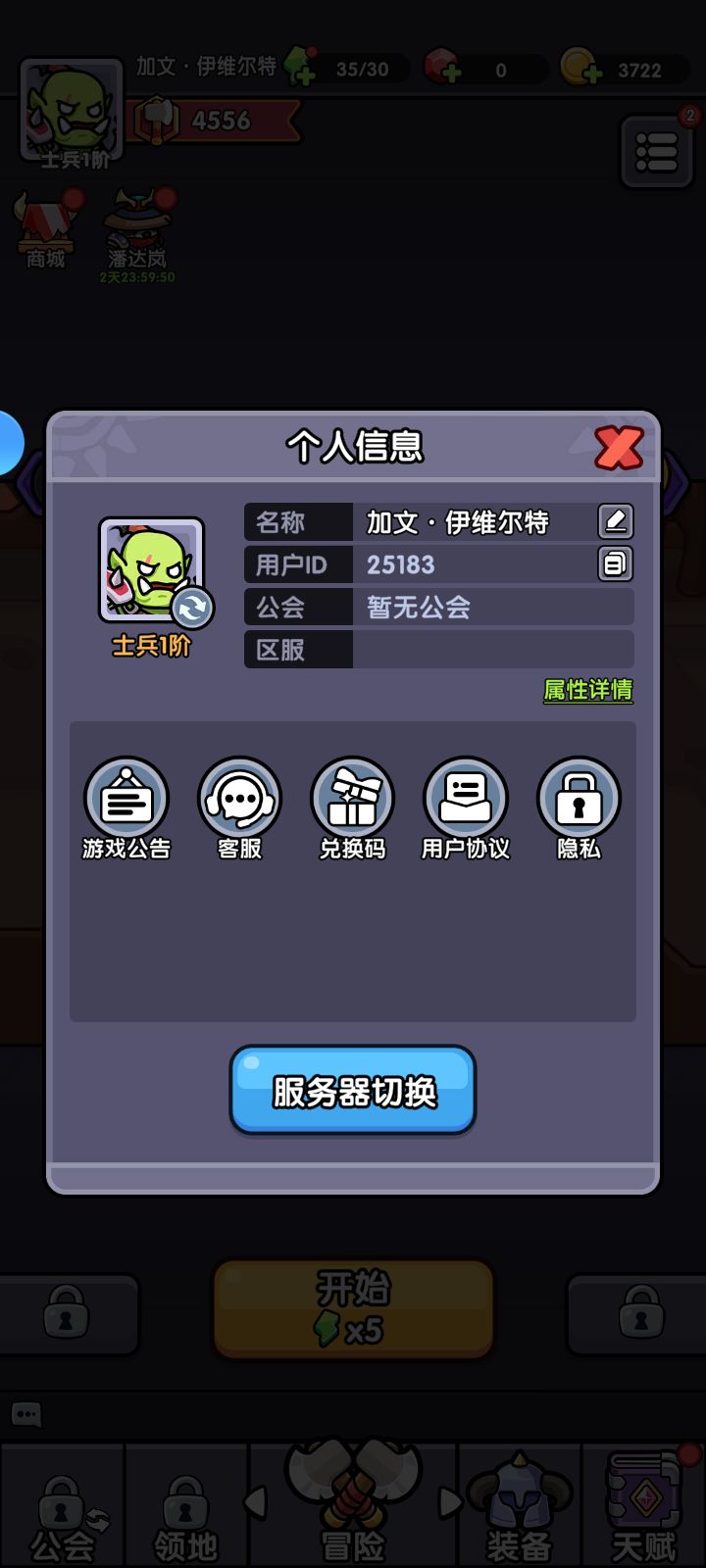
Task: Edit the player name with the pencil icon
Action: click(617, 522)
